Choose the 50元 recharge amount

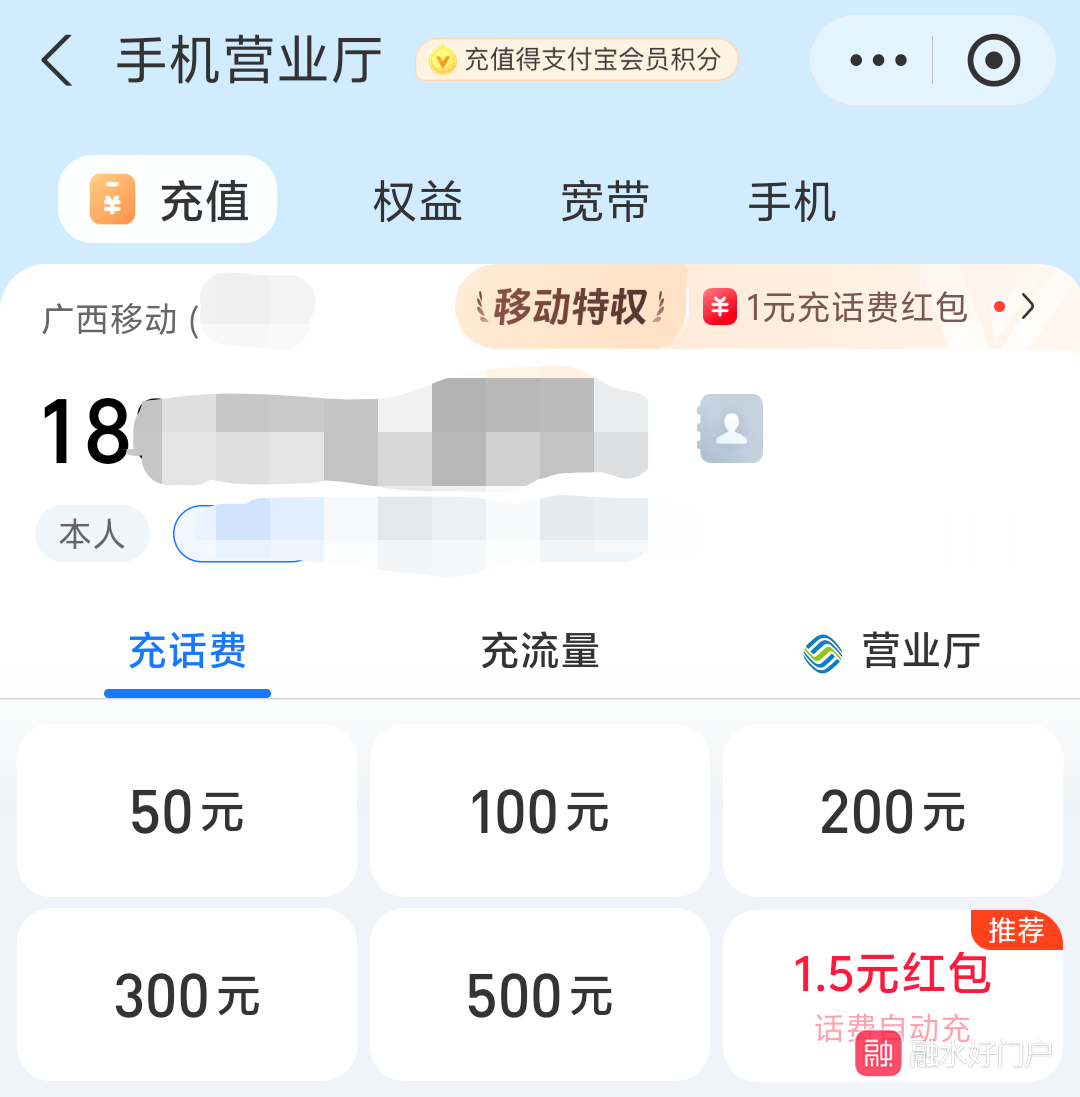[x=187, y=811]
